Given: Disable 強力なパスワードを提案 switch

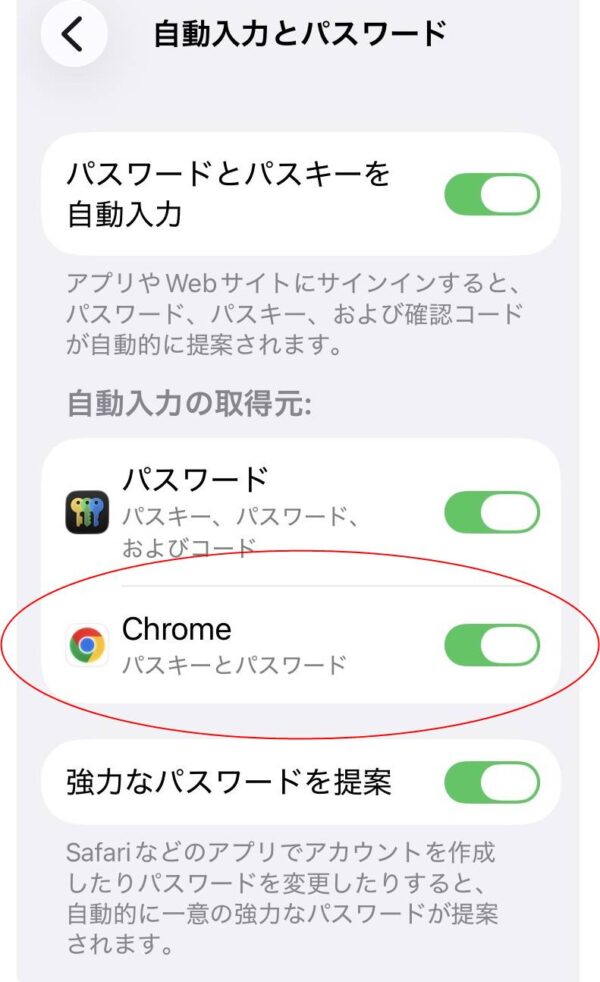Looking at the screenshot, I should 491,782.
